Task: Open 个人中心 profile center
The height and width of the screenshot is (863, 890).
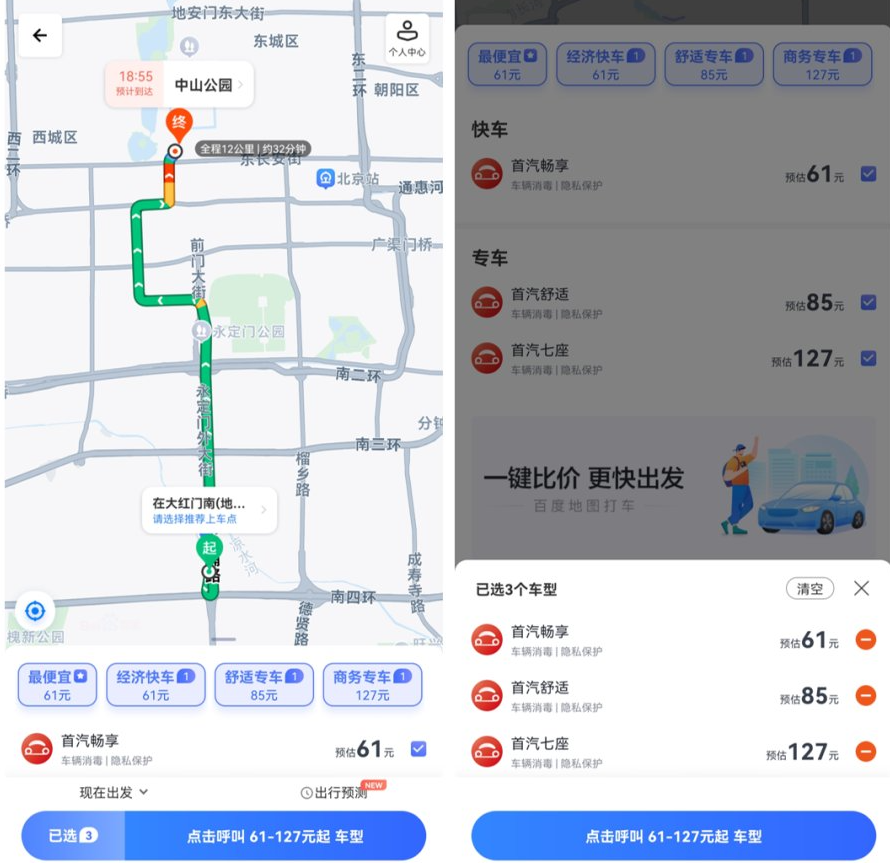Action: pyautogui.click(x=407, y=39)
